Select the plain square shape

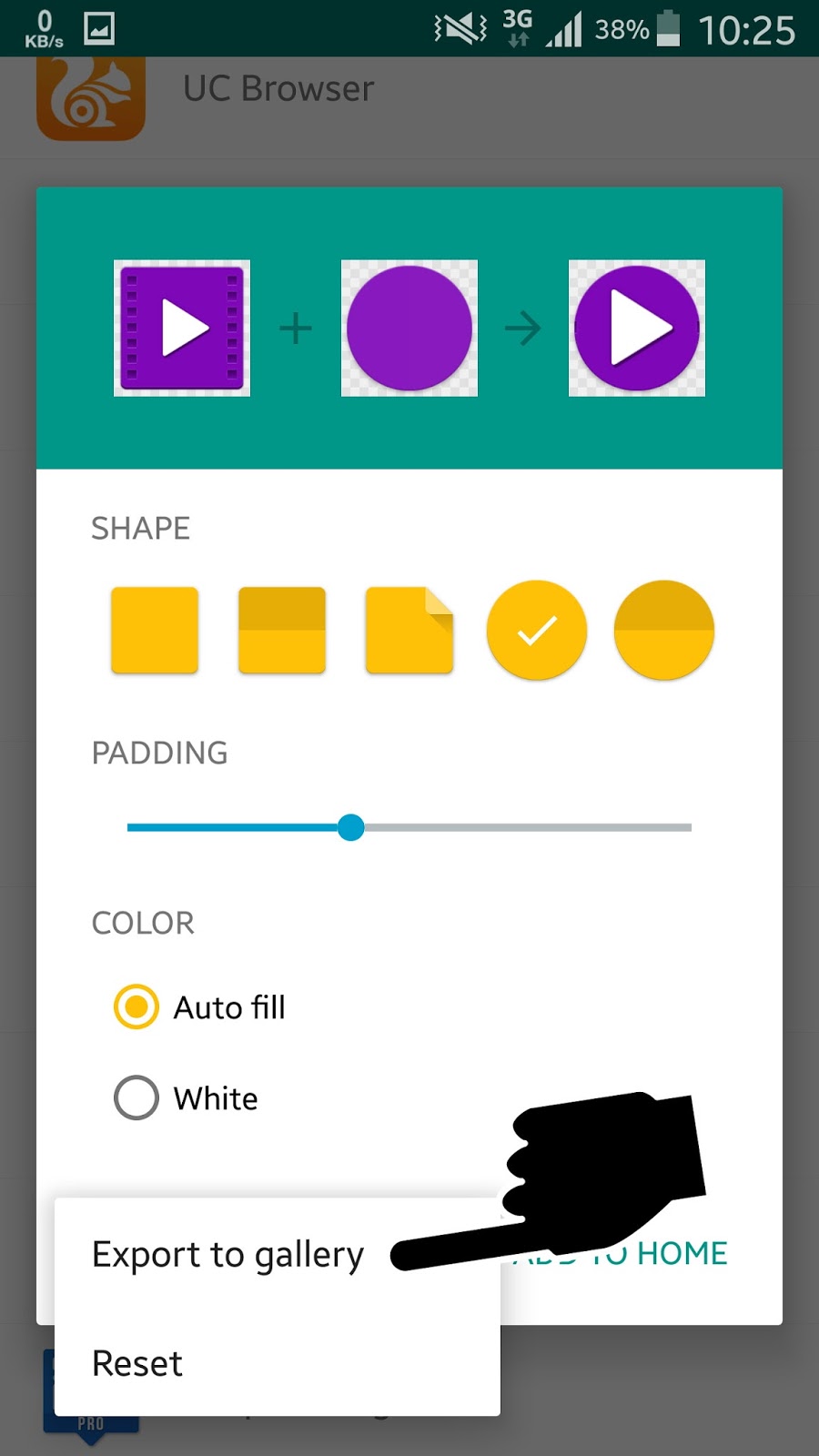(155, 630)
